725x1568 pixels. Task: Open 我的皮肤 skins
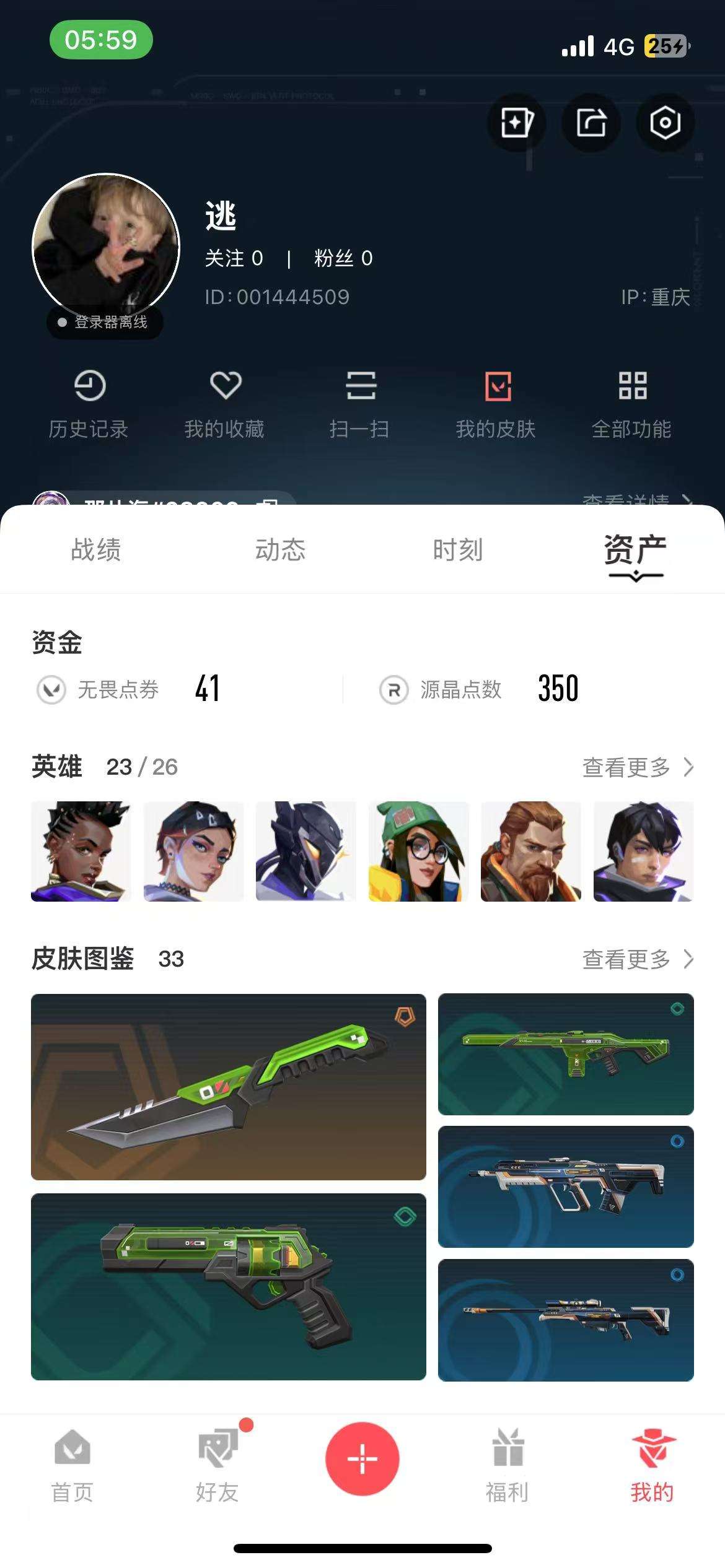click(x=496, y=404)
